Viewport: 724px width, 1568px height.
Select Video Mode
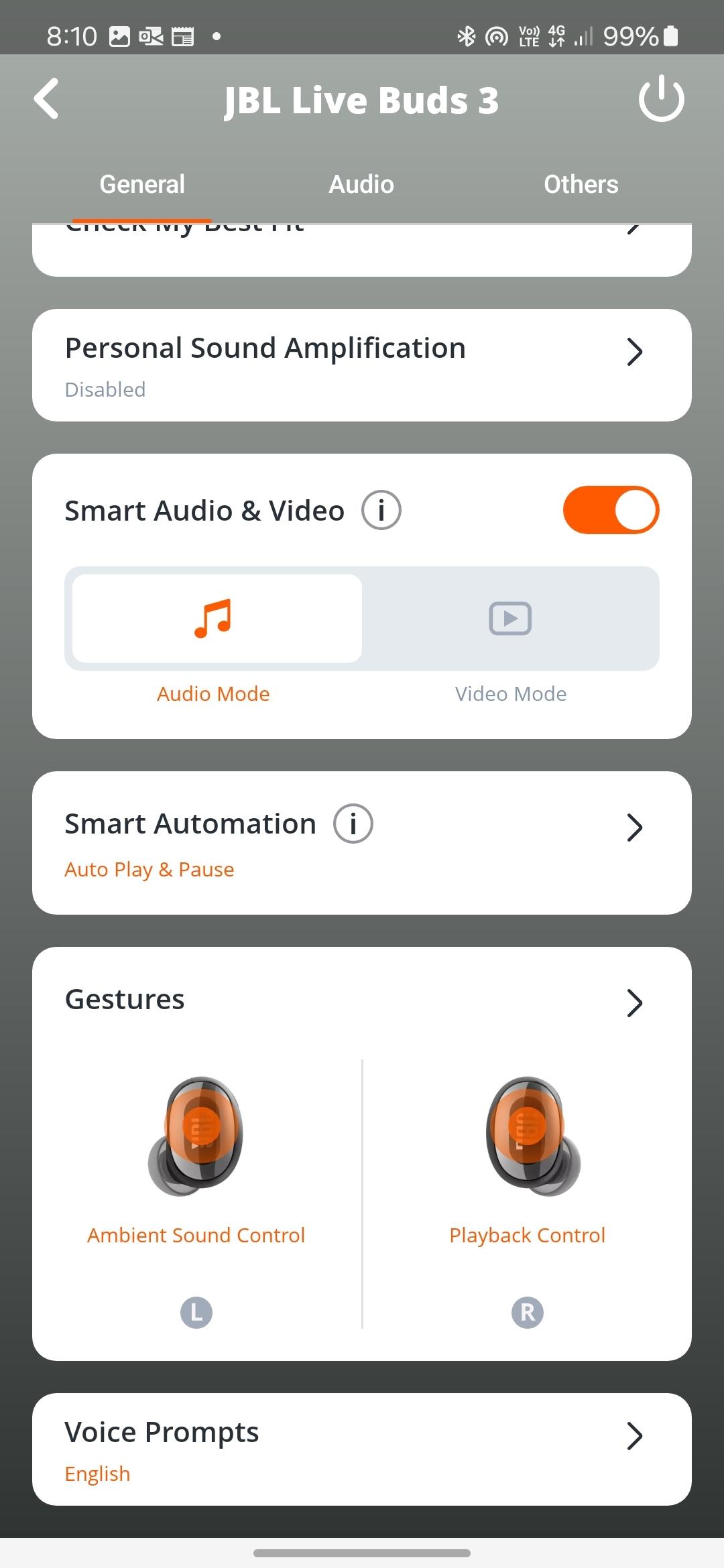pyautogui.click(x=510, y=618)
